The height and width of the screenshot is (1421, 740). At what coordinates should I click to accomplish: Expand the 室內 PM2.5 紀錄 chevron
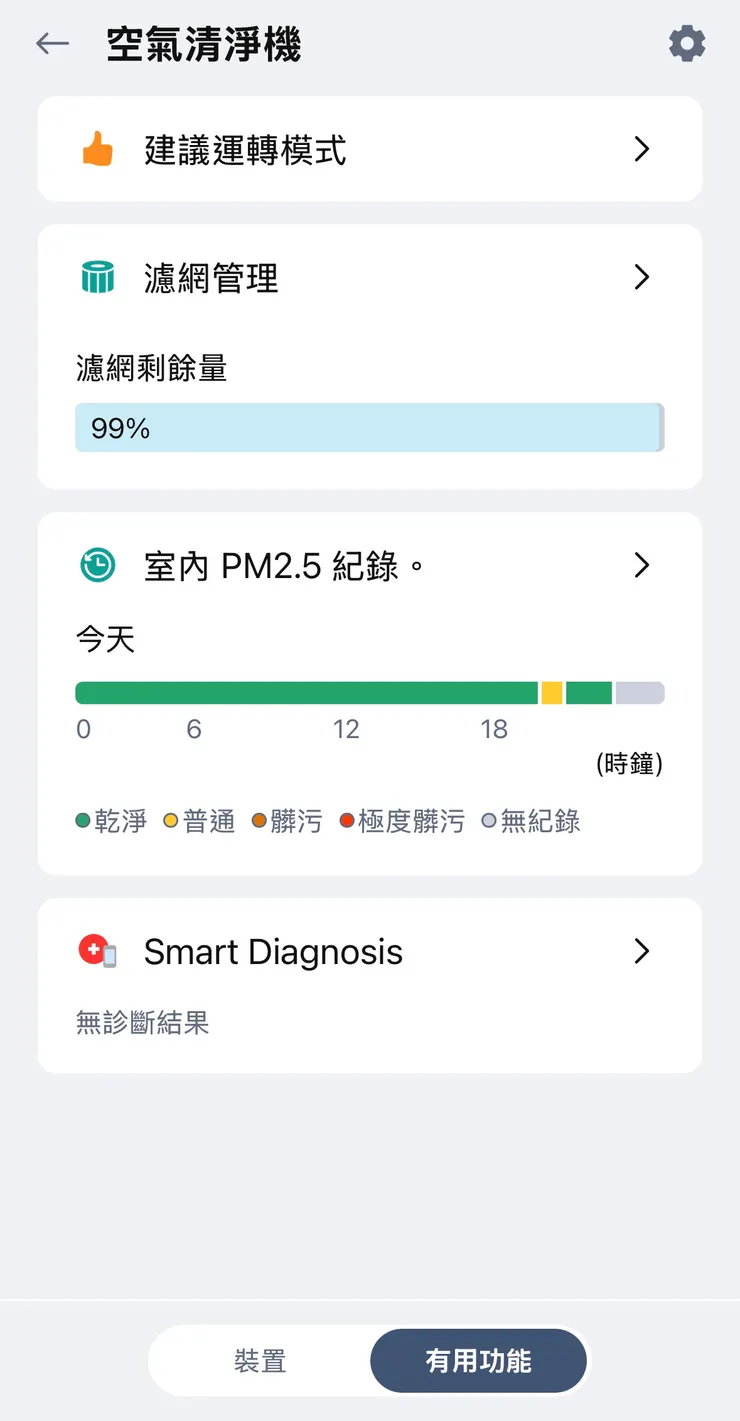coord(642,565)
